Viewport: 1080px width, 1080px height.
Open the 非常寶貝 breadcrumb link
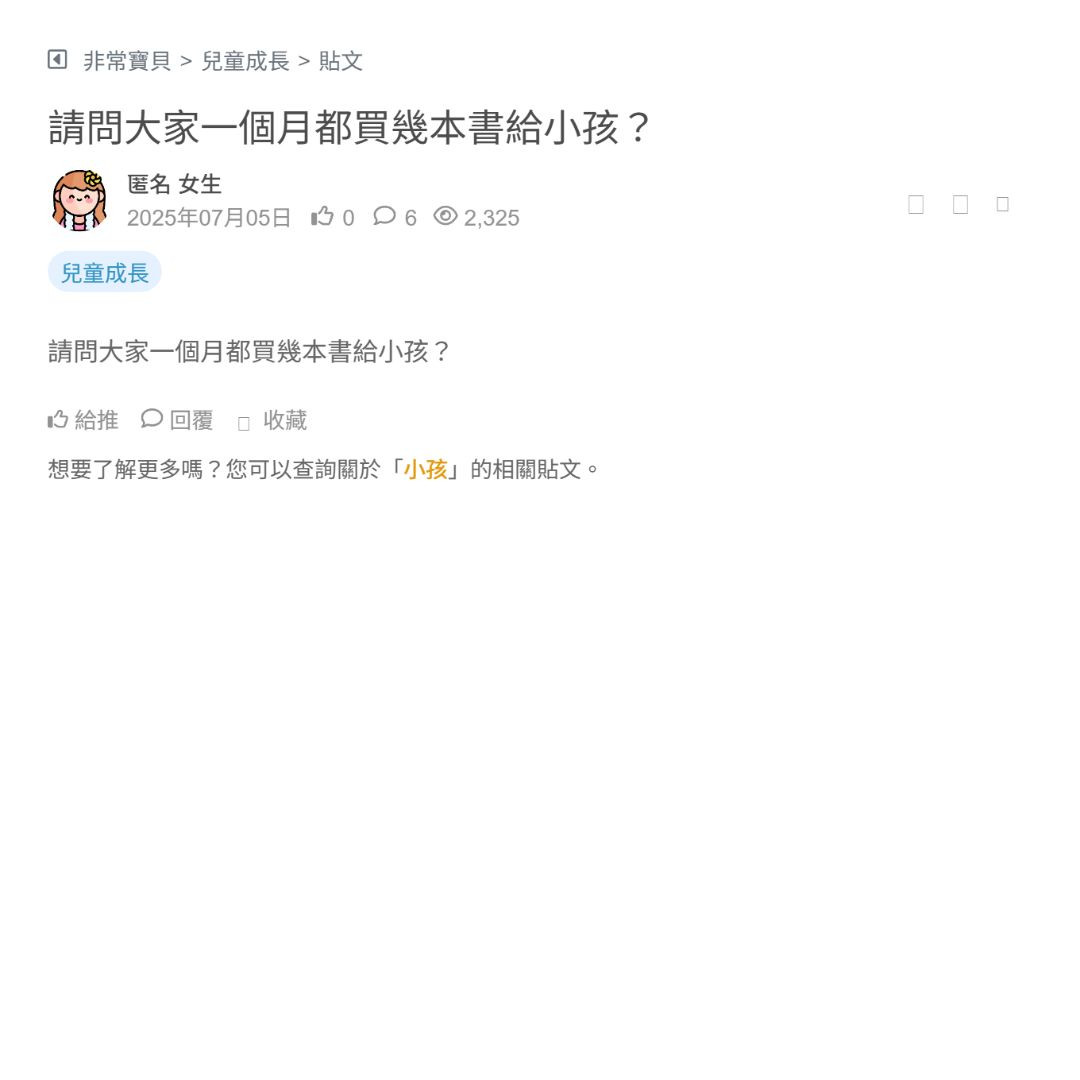pyautogui.click(x=127, y=61)
